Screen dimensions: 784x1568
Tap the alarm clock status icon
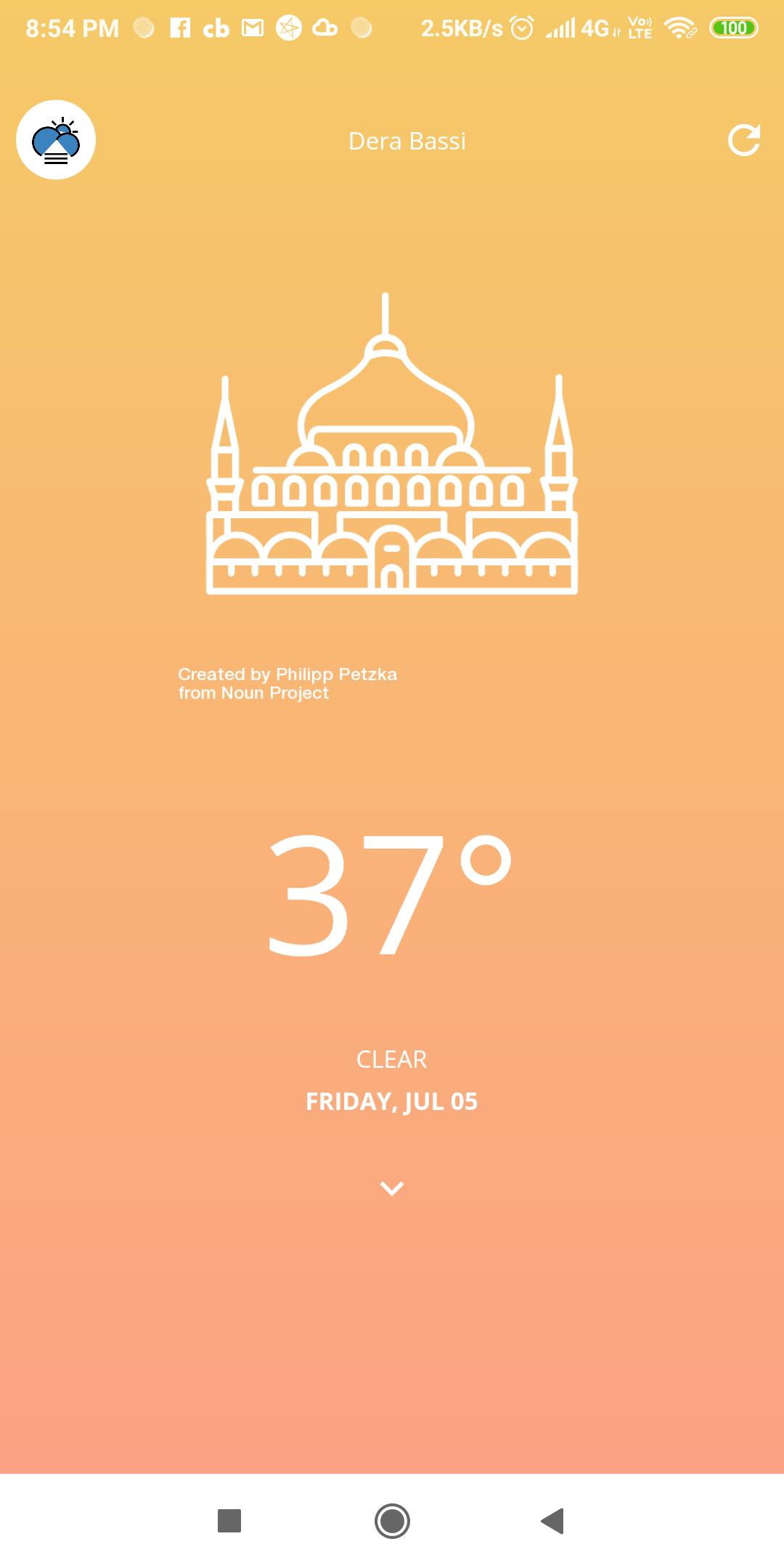(x=521, y=28)
